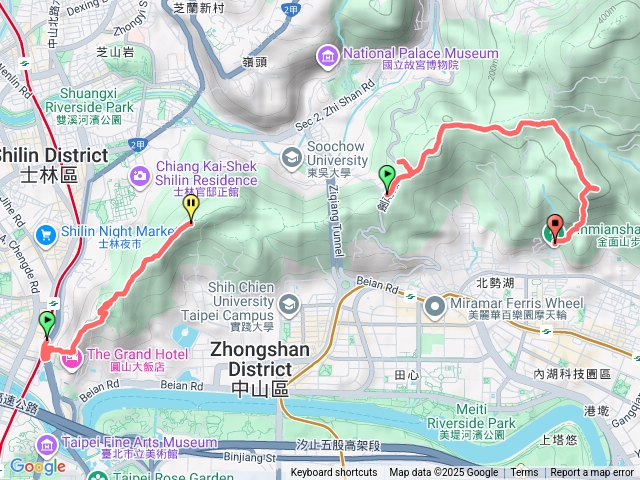Open Shilin Night Market shopping pin

pos(46,233)
